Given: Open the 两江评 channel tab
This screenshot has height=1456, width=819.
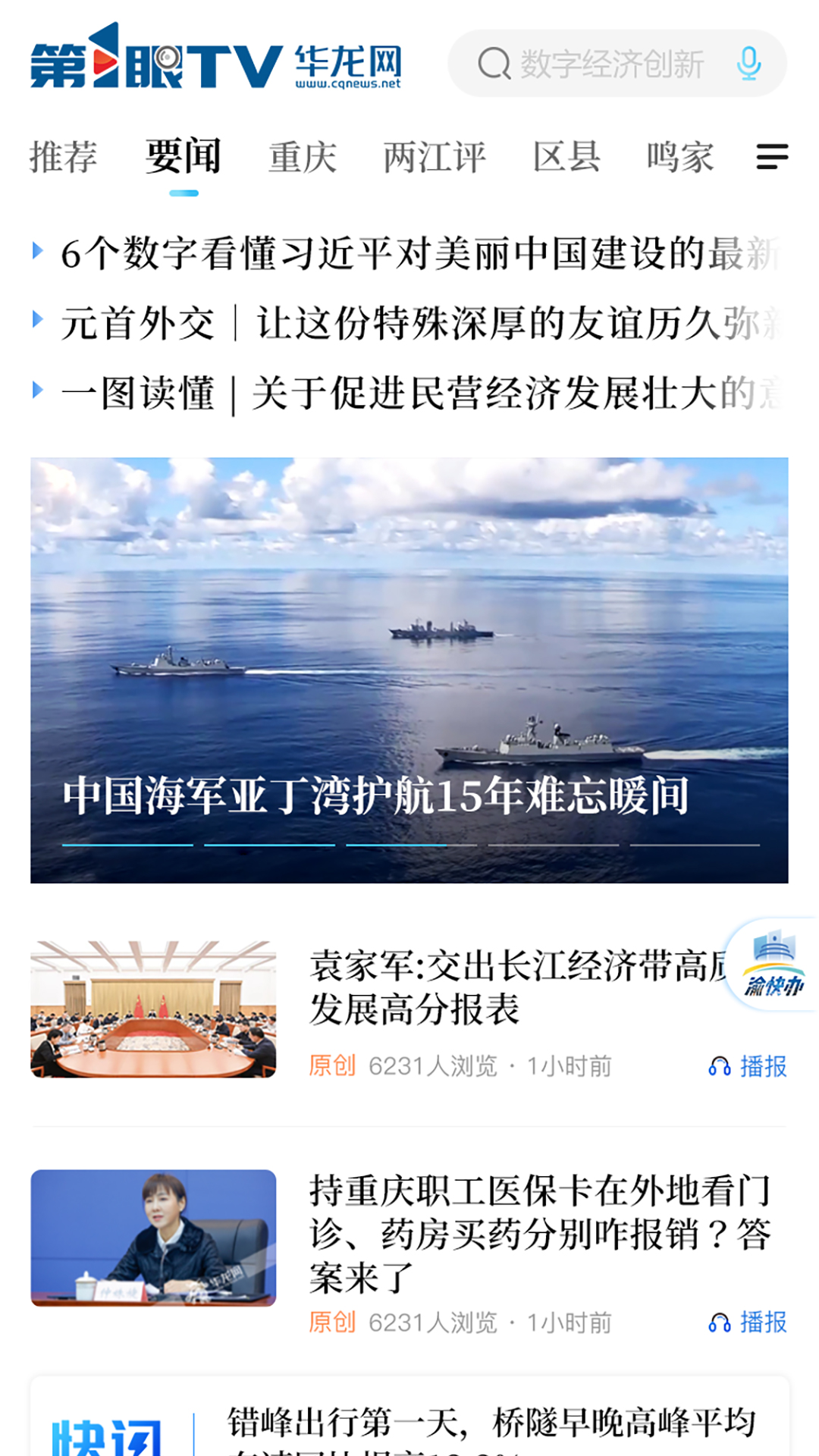Looking at the screenshot, I should 434,155.
